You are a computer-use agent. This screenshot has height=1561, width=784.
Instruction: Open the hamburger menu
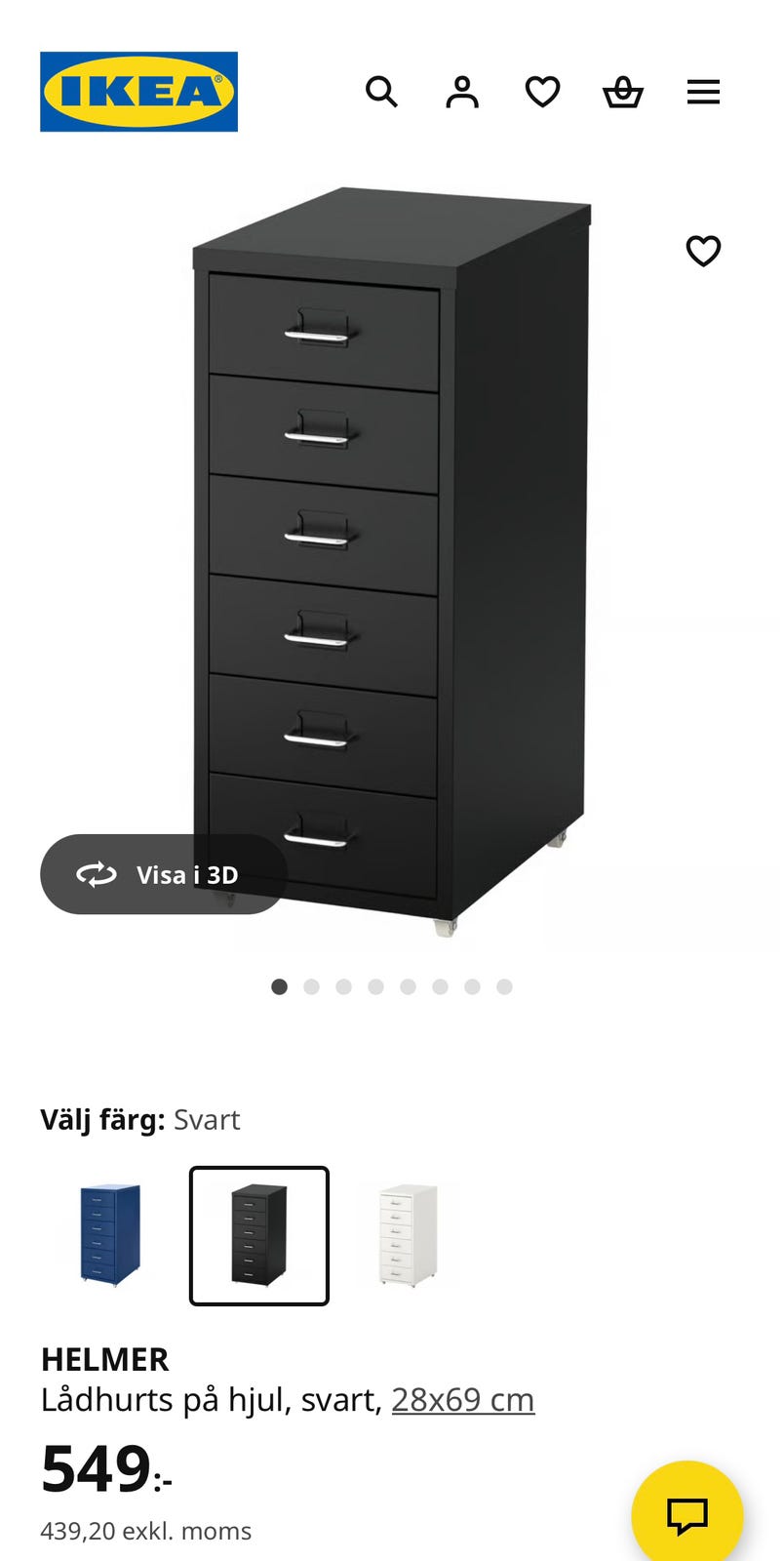point(703,92)
